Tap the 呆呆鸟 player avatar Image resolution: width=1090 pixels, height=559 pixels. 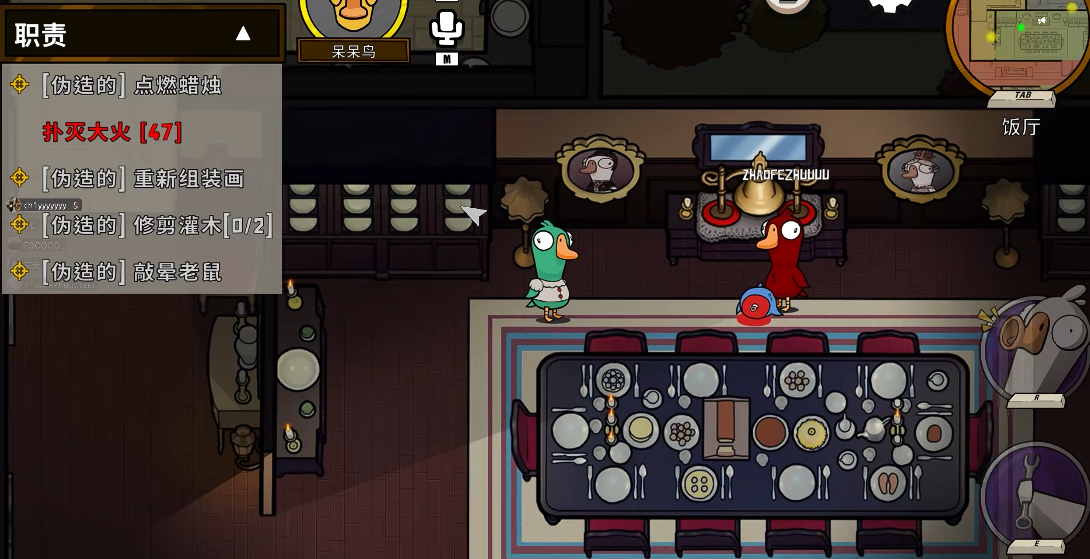[x=354, y=18]
